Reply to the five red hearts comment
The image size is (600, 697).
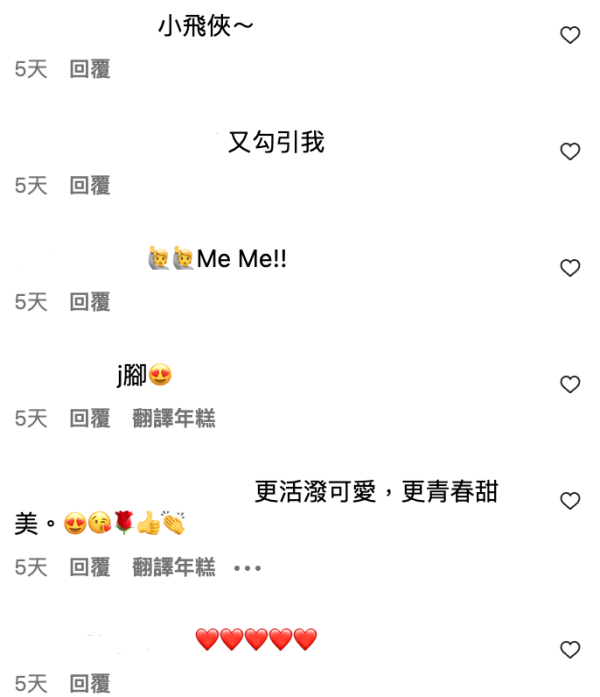coord(90,684)
